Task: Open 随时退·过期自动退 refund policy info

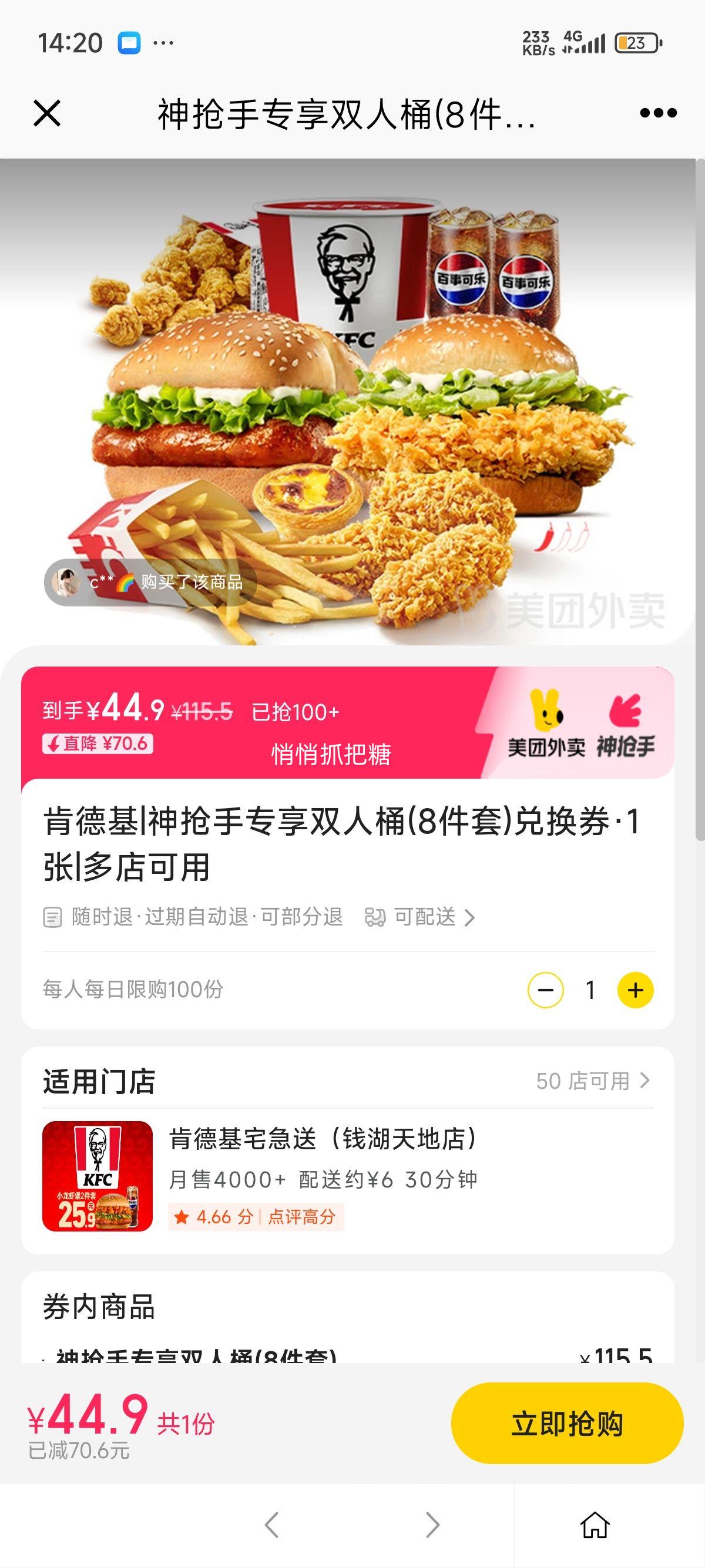Action: 193,917
